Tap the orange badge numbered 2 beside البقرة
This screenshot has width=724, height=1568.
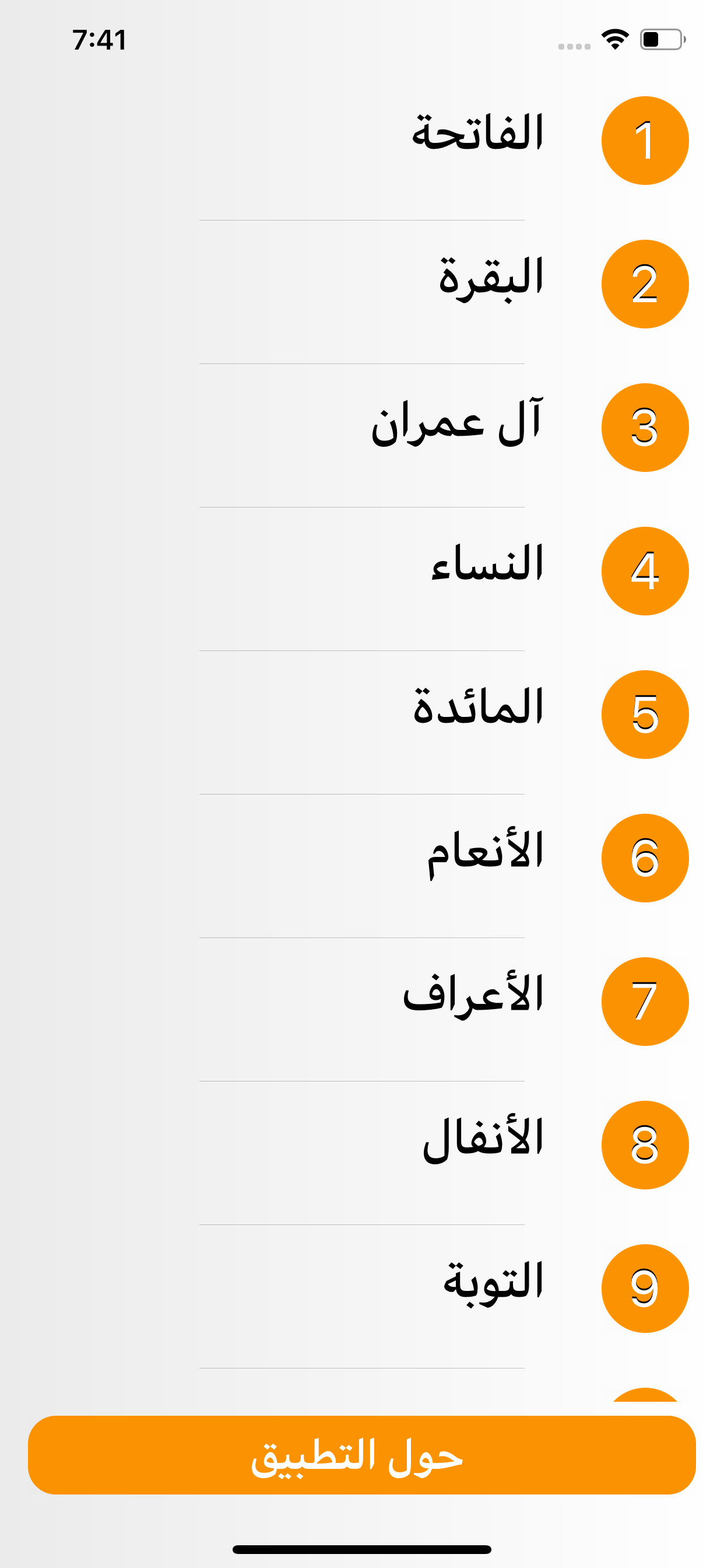point(645,284)
